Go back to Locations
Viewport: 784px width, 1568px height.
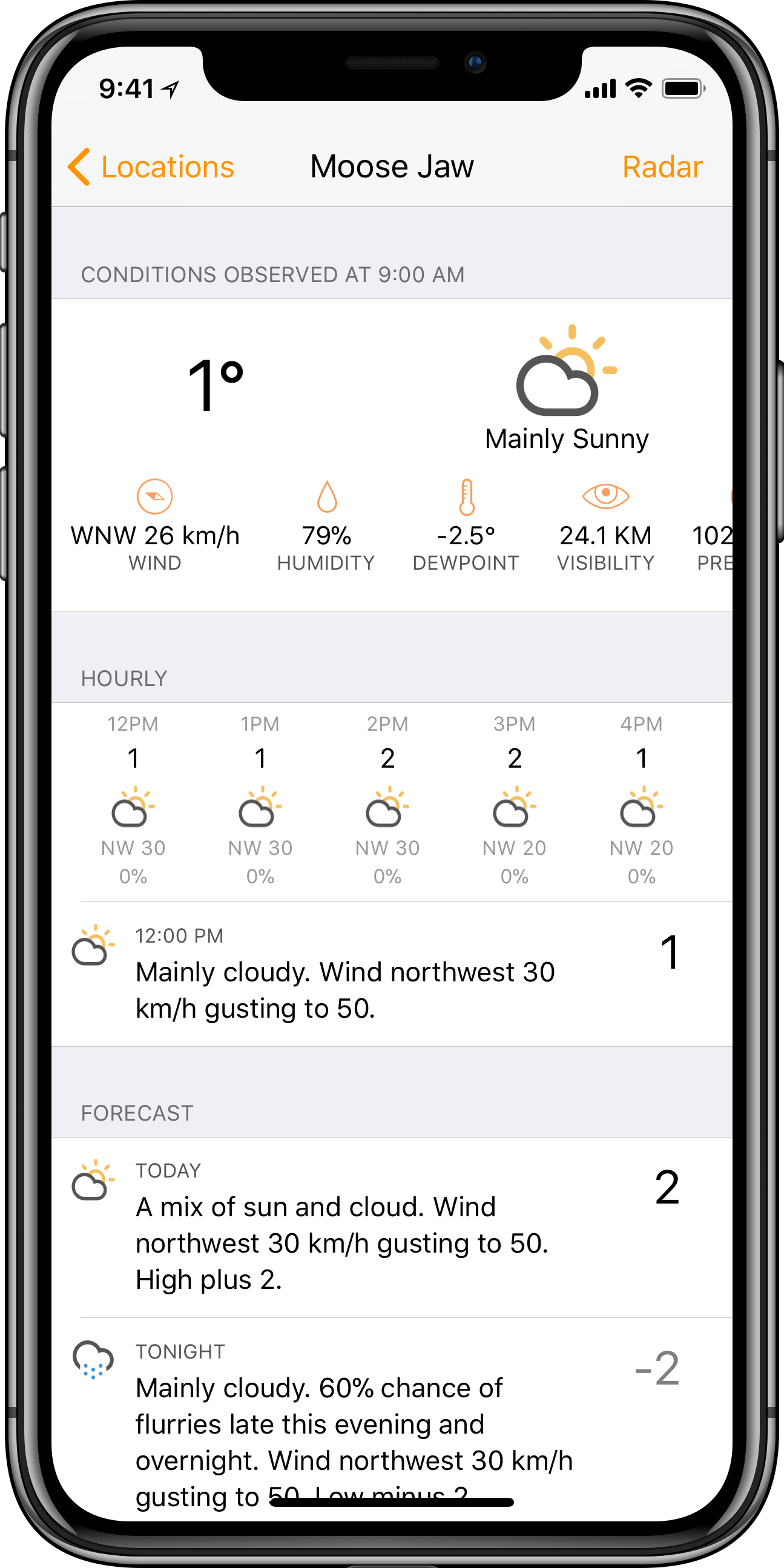coord(151,166)
